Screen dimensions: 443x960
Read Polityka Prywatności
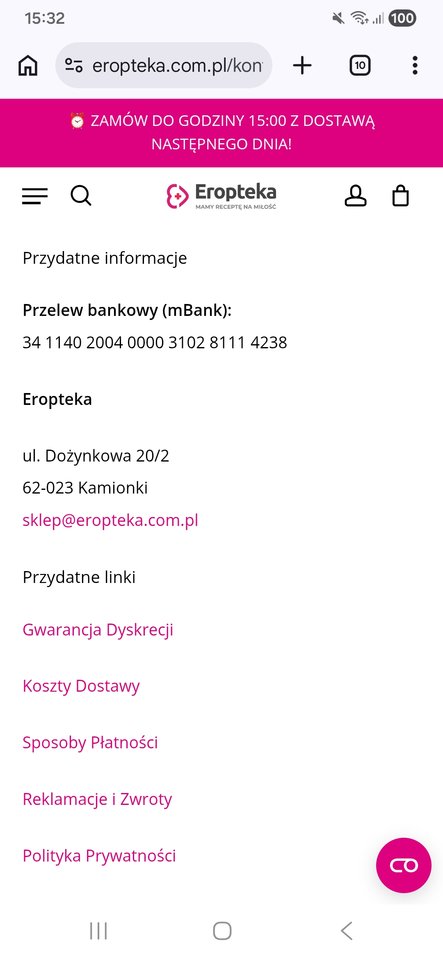tap(99, 855)
